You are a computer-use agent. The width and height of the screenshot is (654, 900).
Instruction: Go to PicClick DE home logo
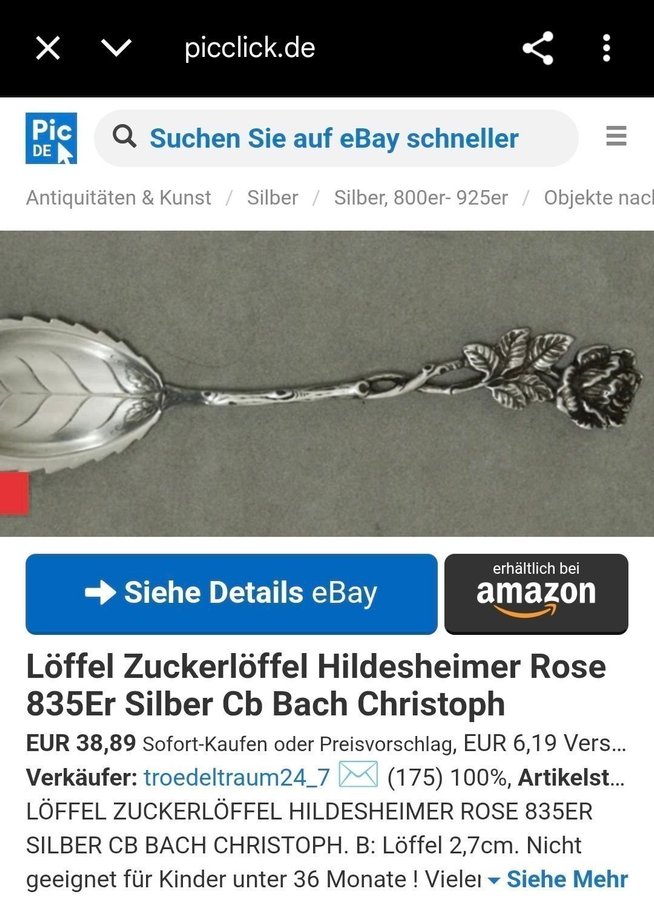click(51, 138)
